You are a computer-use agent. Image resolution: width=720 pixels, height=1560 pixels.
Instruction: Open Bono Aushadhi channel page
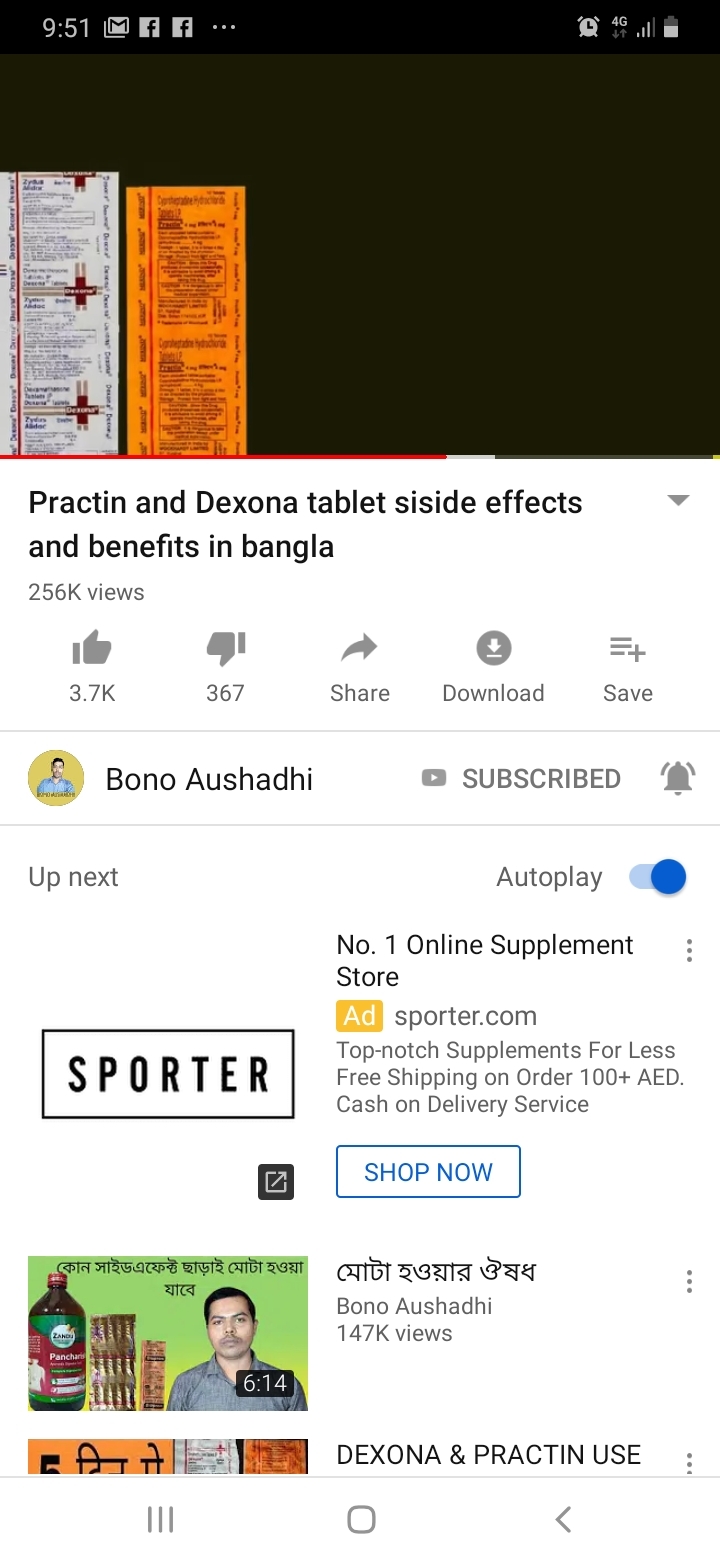(x=209, y=779)
